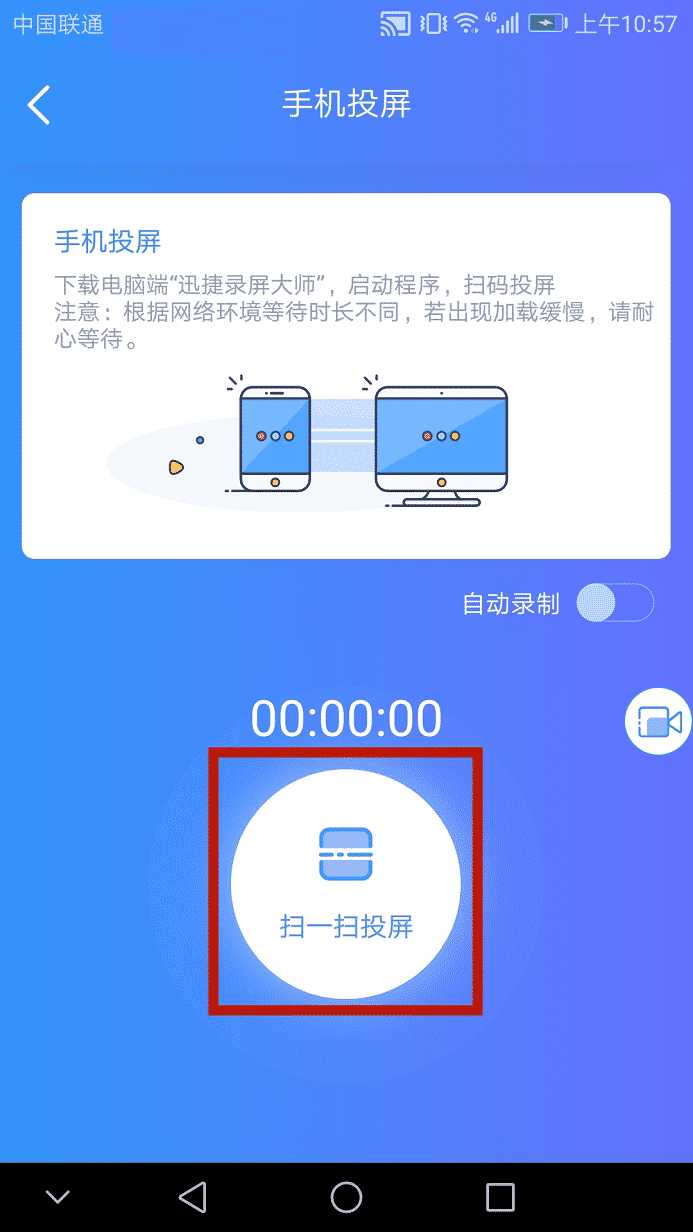Viewport: 693px width, 1232px height.
Task: Tap the system home button
Action: point(346,1196)
